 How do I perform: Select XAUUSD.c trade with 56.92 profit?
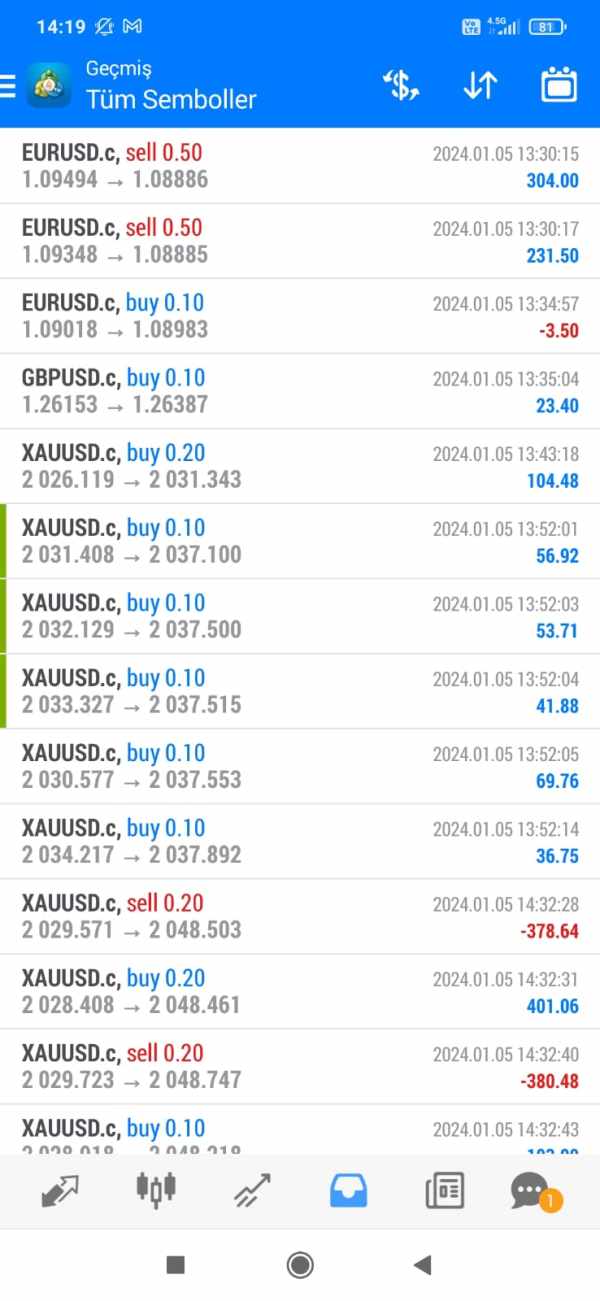pyautogui.click(x=300, y=541)
